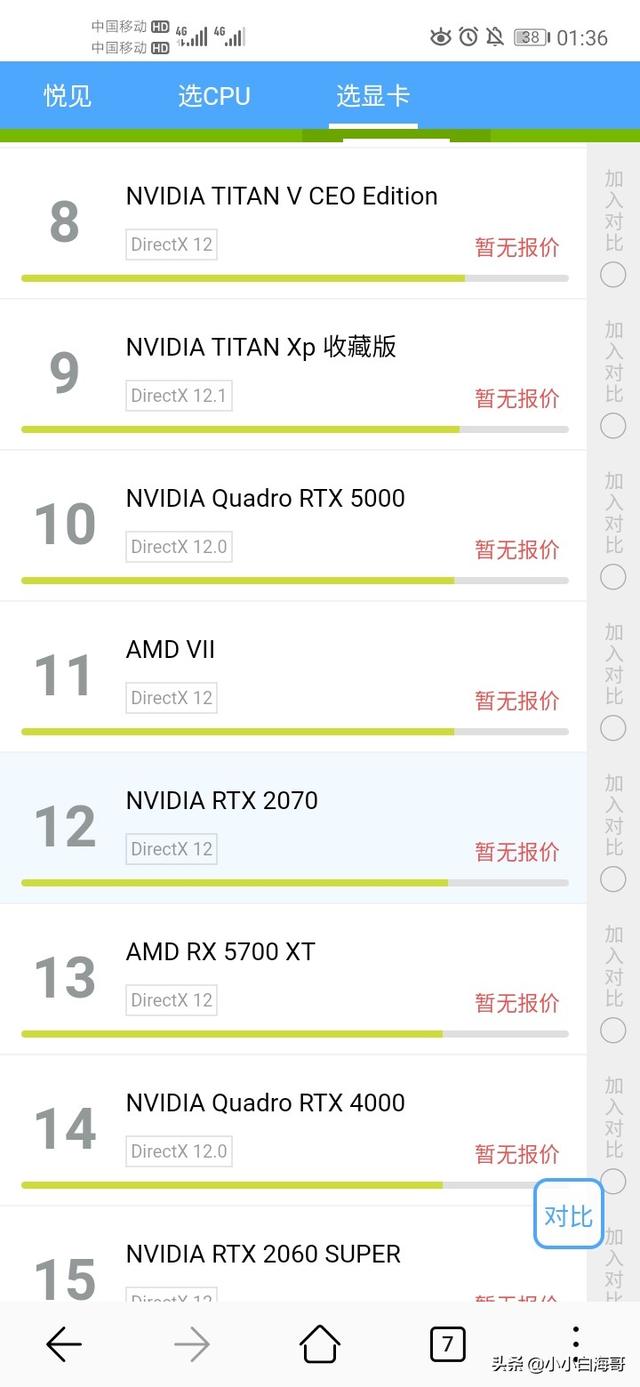Select the 选显卡 tab

pyautogui.click(x=373, y=96)
